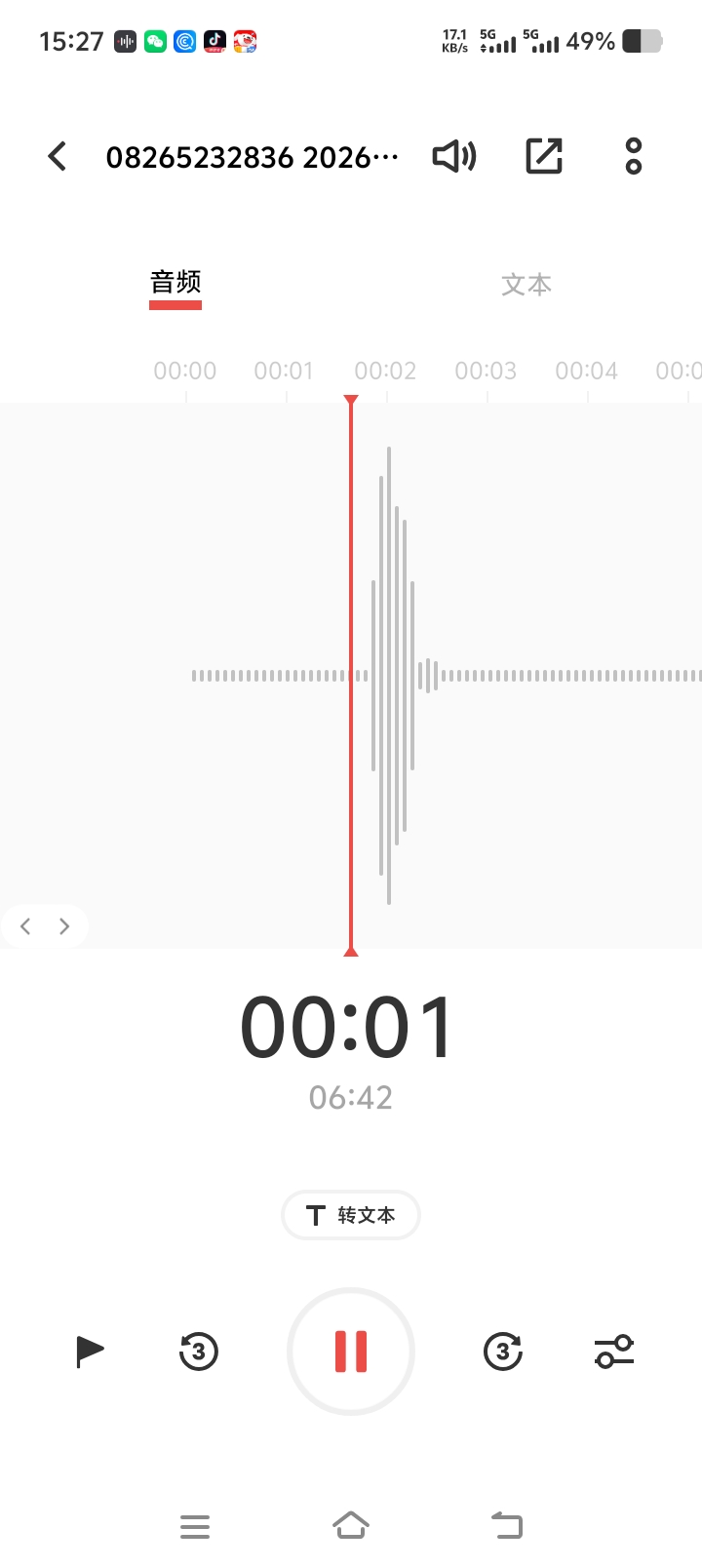Select the 音频 tab
Screen dimensions: 702x1568
pyautogui.click(x=175, y=283)
